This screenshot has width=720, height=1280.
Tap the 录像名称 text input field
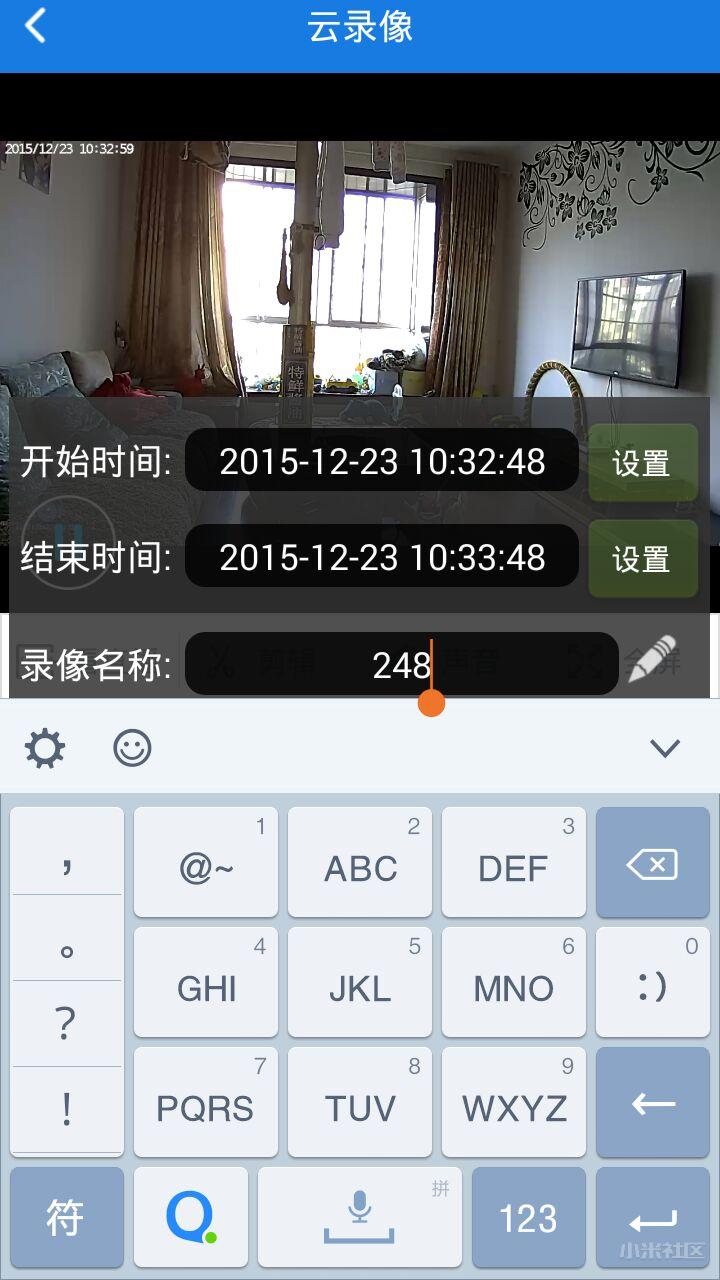pos(400,663)
